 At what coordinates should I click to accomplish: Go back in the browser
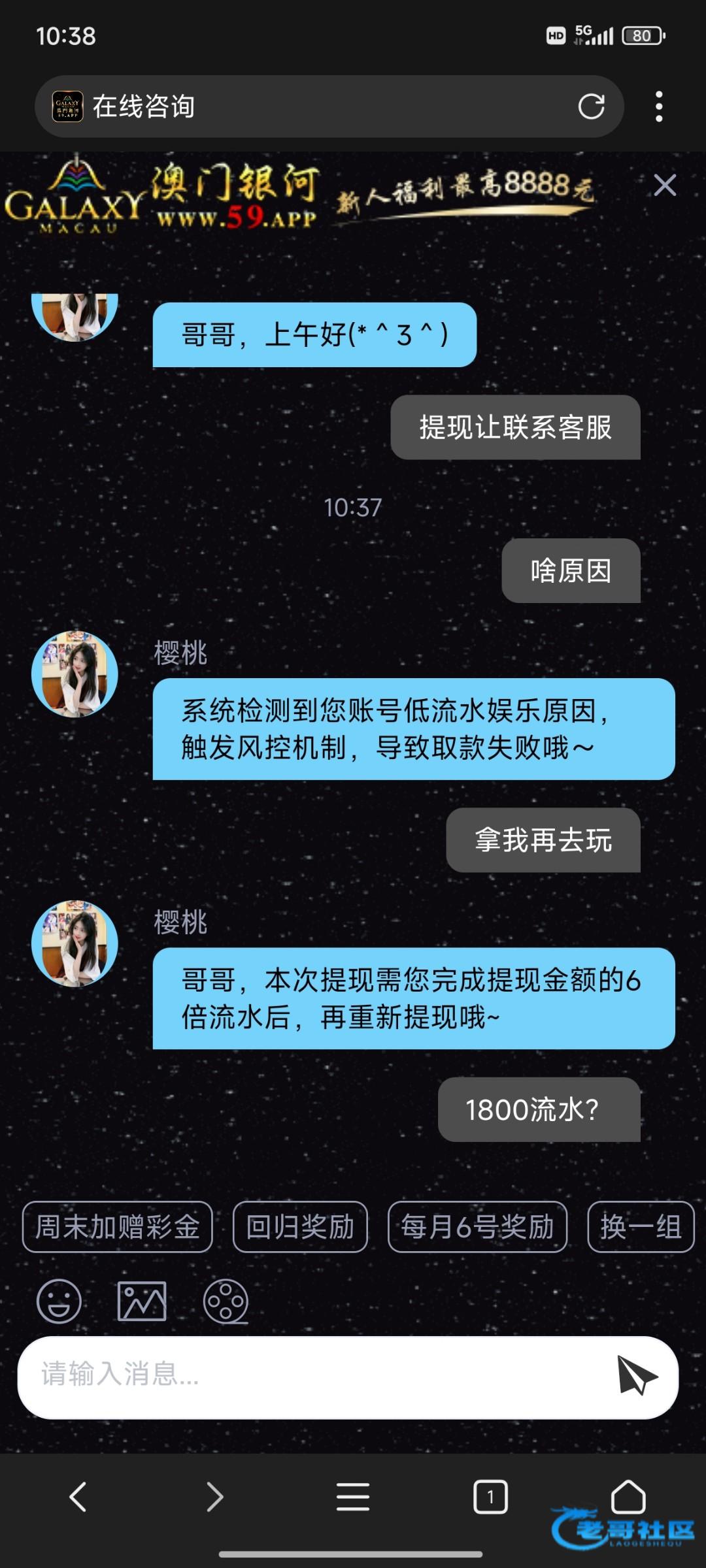tap(78, 1497)
